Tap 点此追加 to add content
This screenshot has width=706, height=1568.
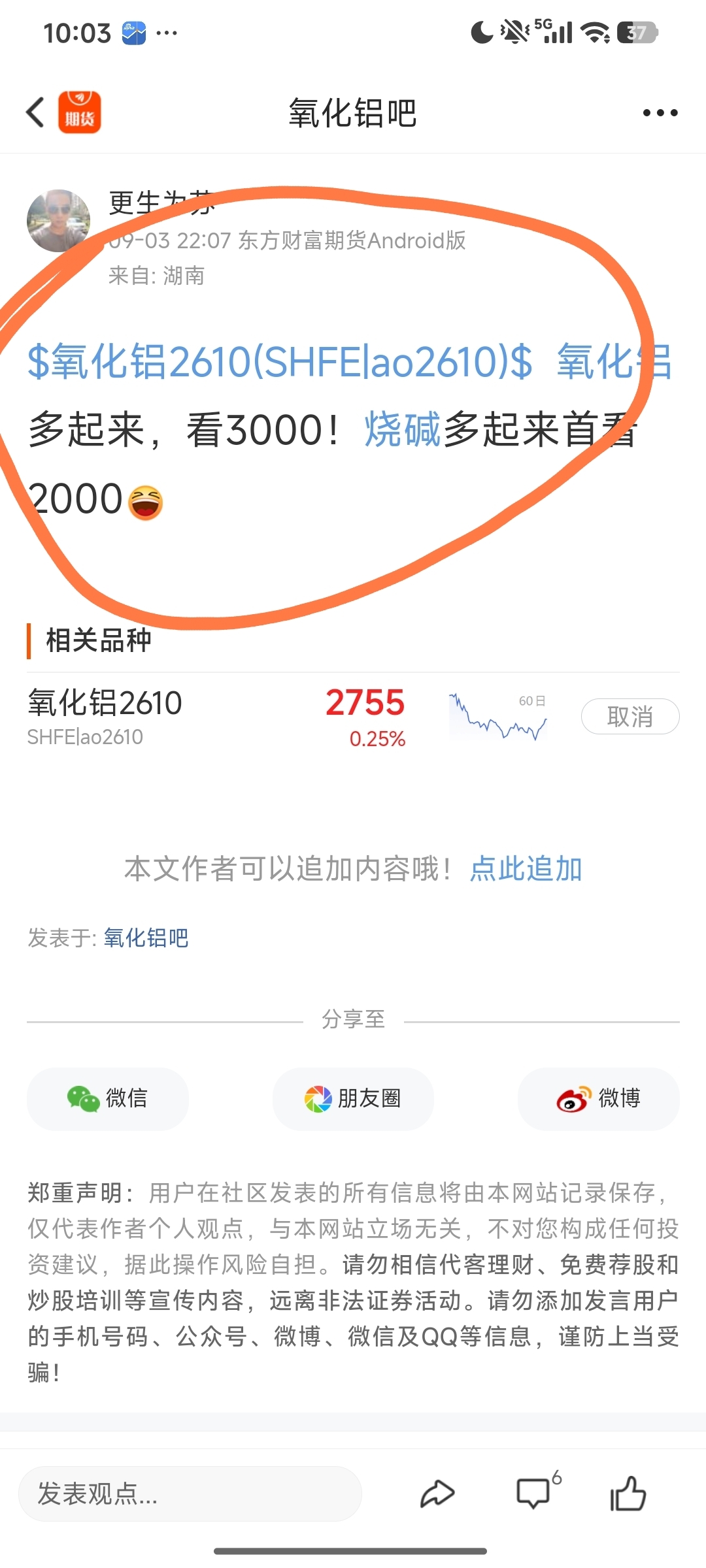526,869
